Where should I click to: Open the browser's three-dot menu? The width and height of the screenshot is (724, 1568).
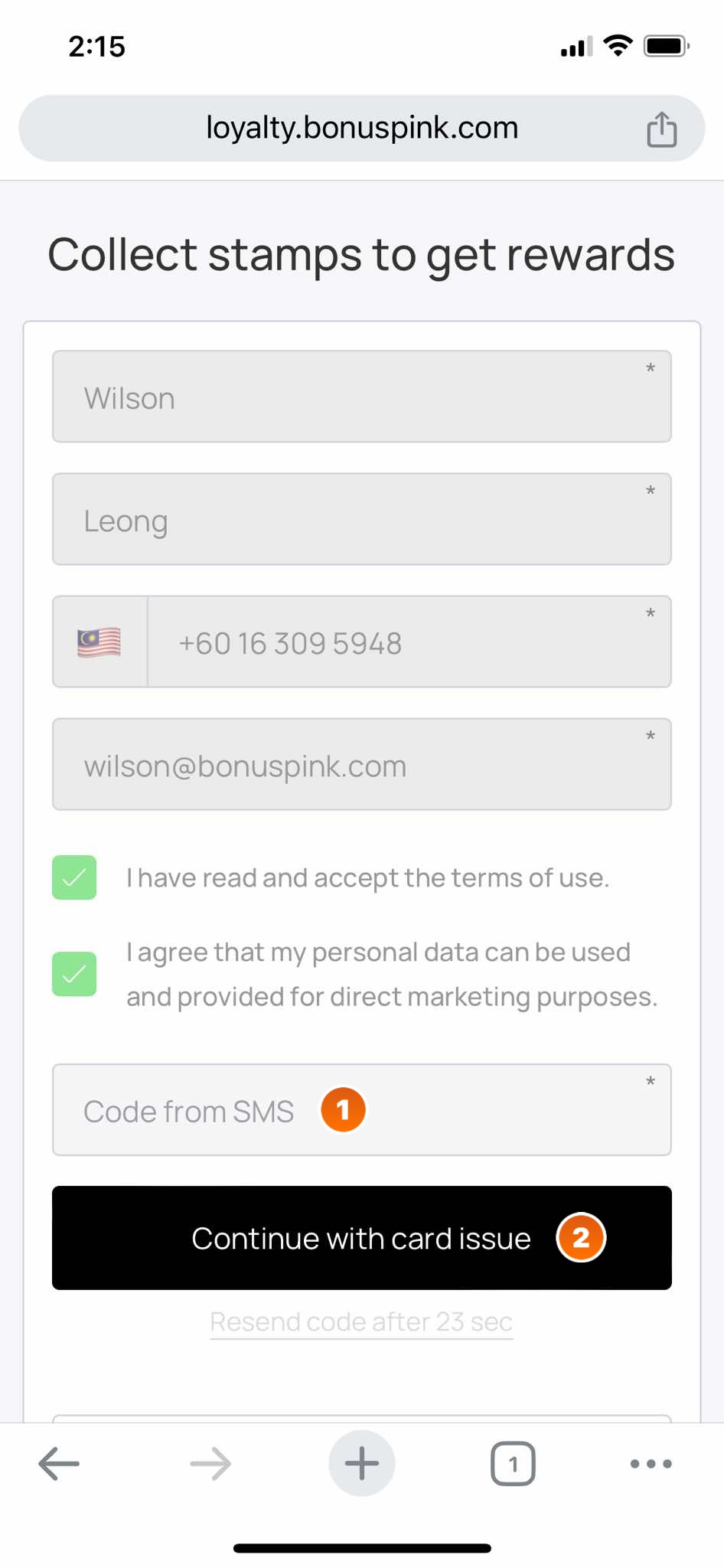(651, 1464)
